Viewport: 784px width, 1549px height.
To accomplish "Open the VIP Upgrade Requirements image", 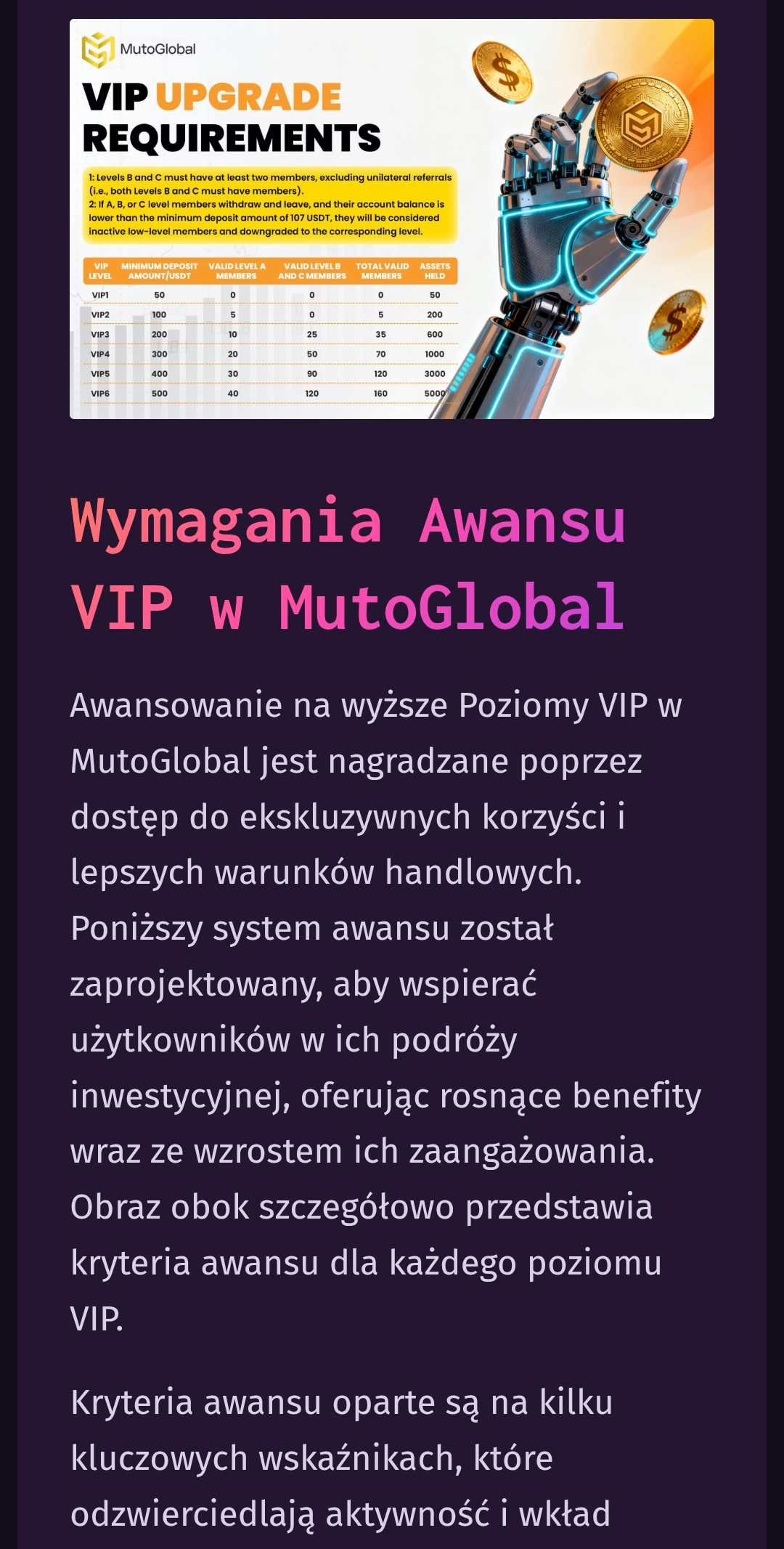I will (392, 219).
